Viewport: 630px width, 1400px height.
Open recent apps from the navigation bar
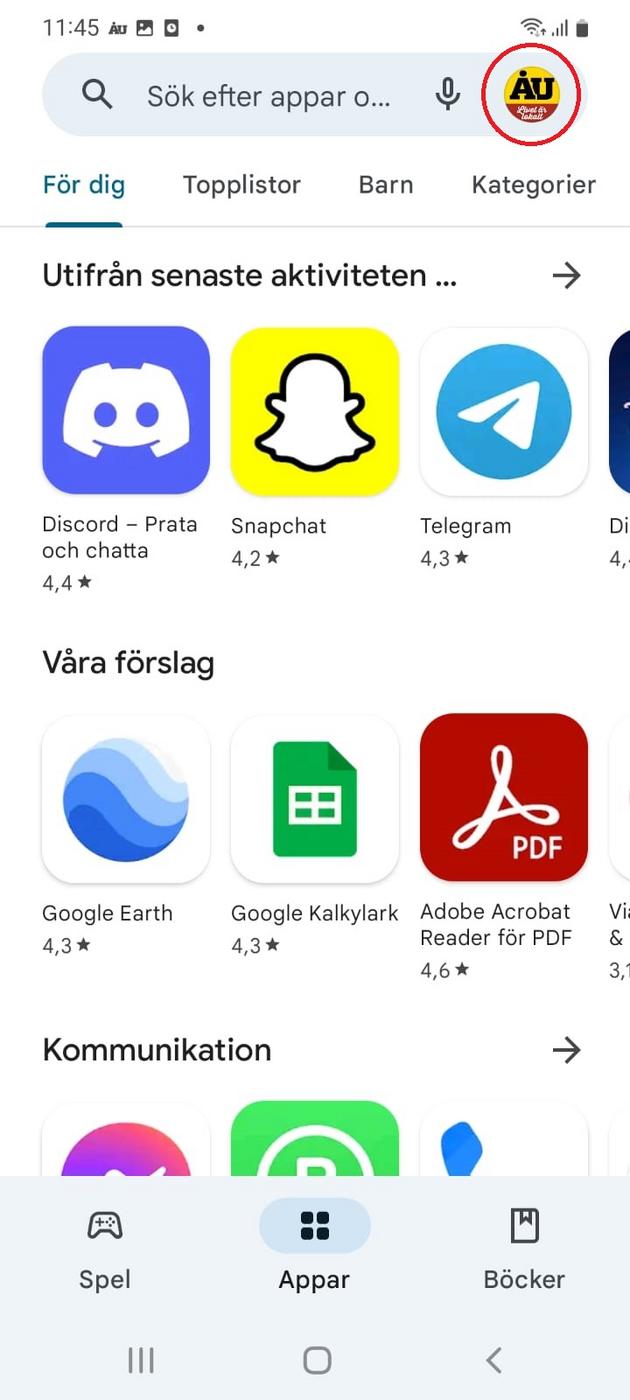[x=140, y=1360]
